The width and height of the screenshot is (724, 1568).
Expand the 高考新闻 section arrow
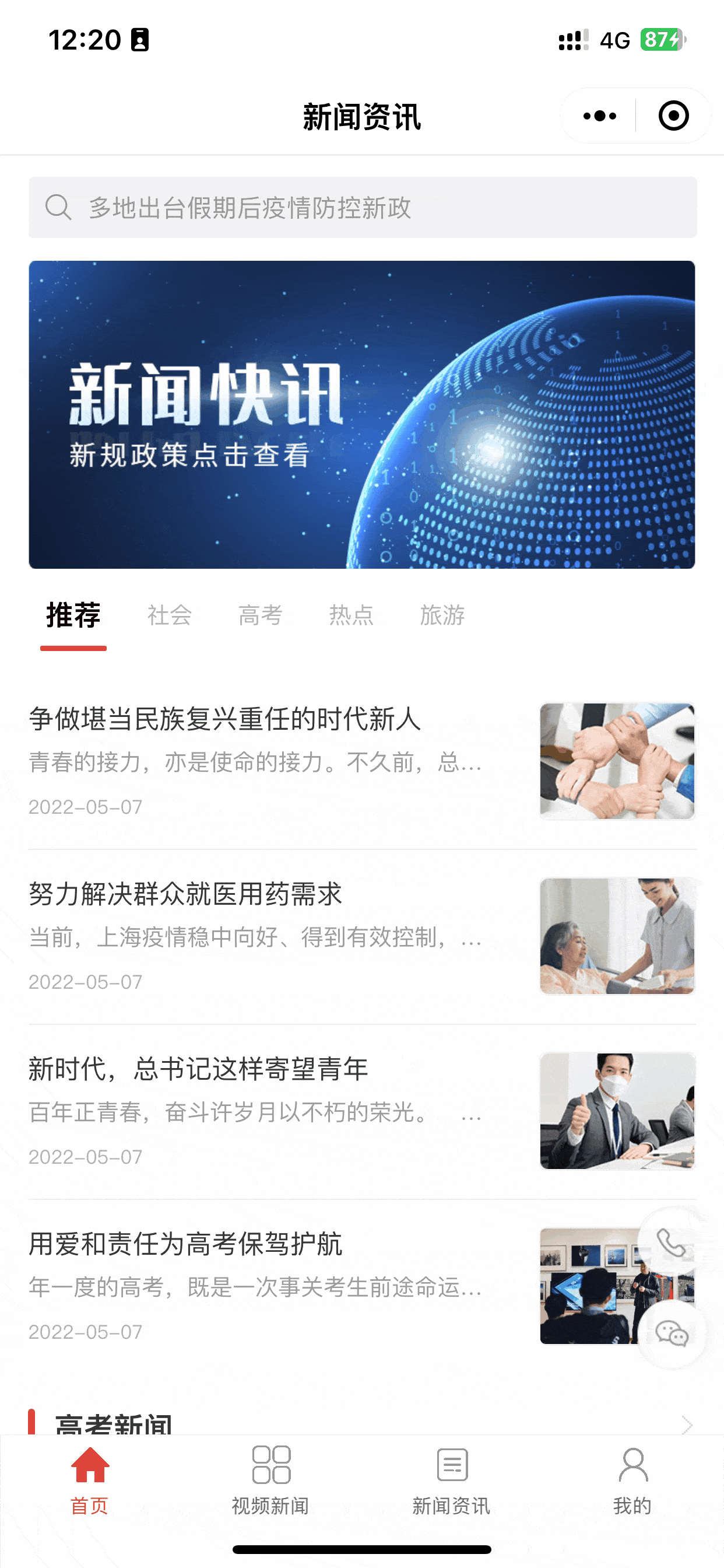(687, 1424)
